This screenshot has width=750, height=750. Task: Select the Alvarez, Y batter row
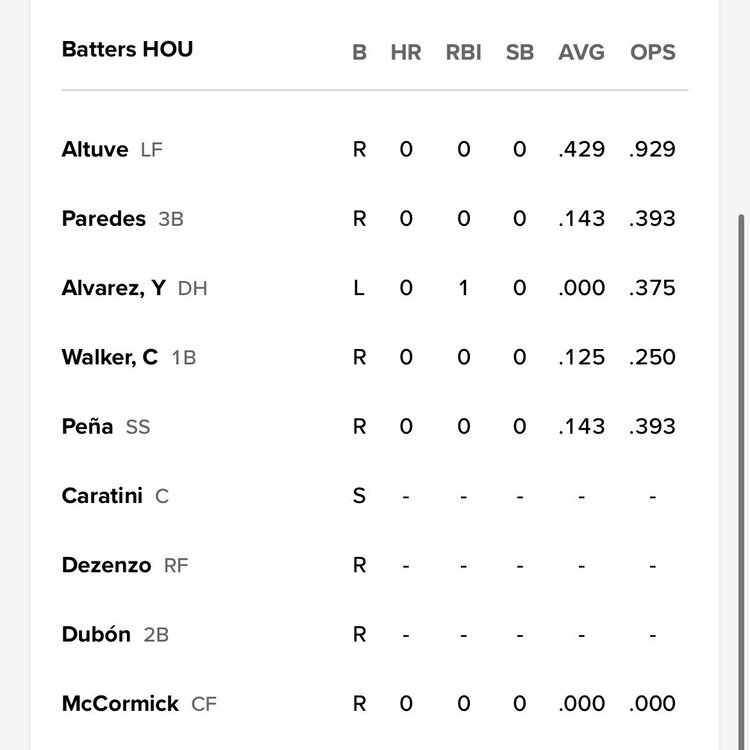(114, 288)
